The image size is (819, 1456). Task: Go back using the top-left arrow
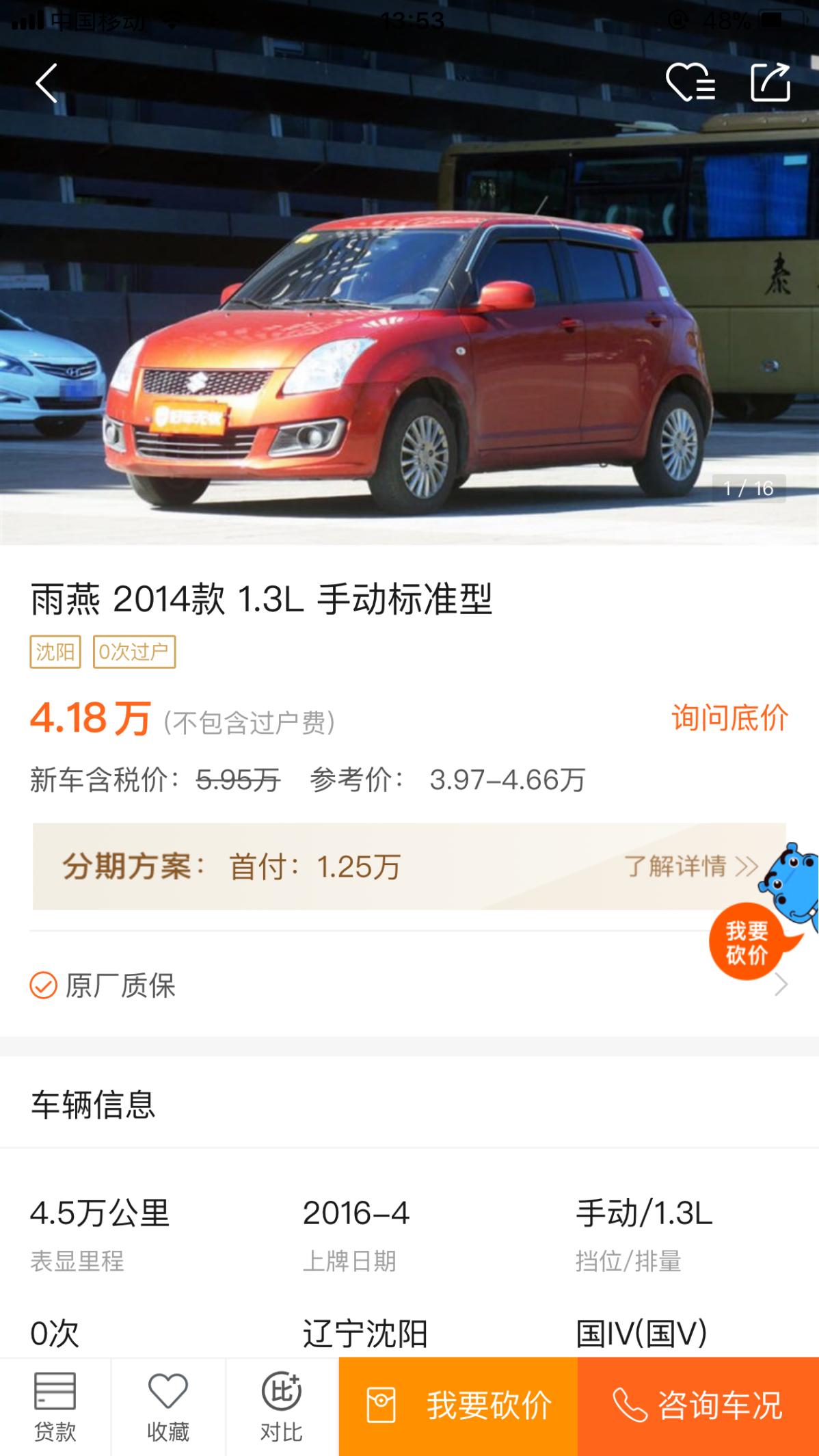[46, 83]
